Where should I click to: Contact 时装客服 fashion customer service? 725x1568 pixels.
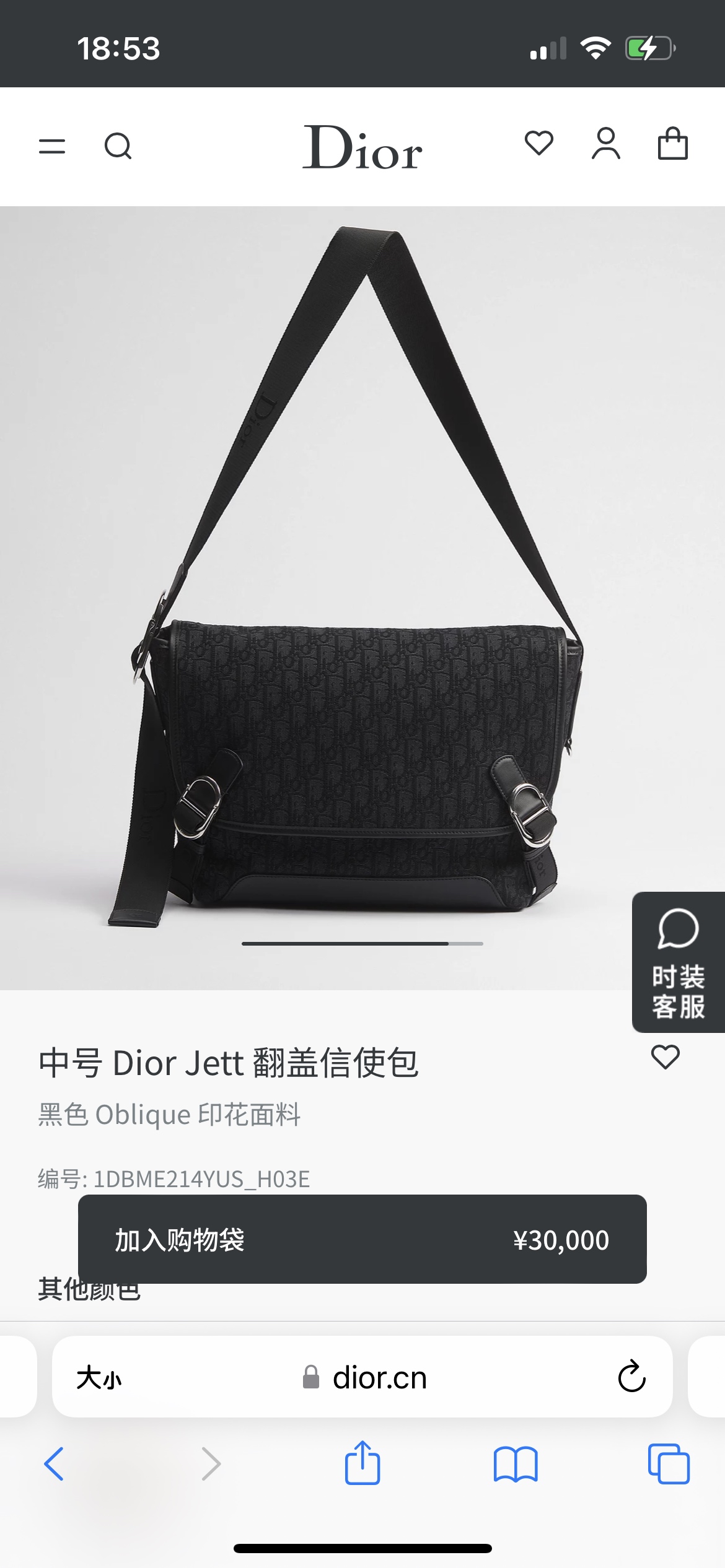coord(678,962)
